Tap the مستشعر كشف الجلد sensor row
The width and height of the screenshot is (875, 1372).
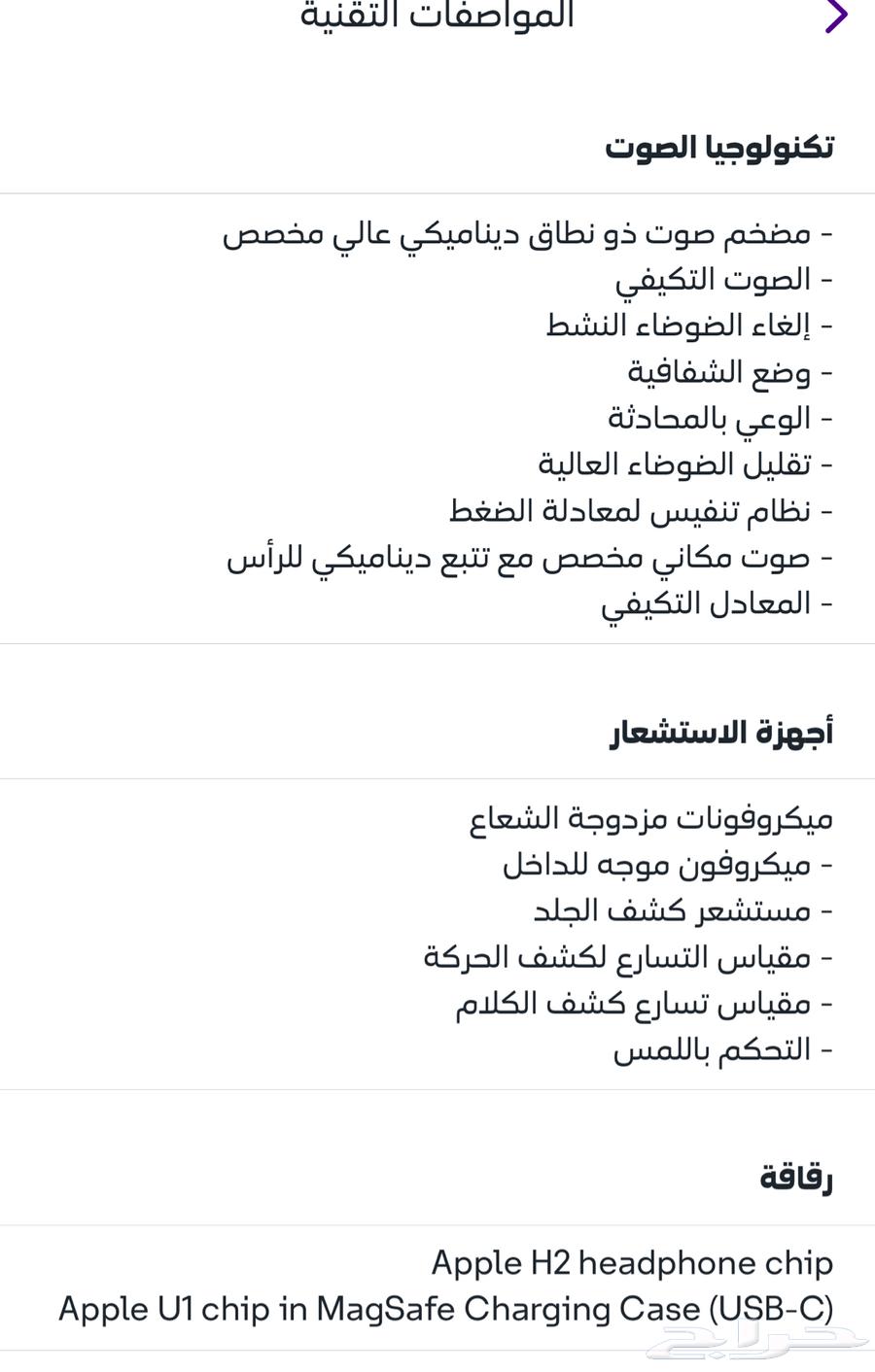click(x=681, y=910)
